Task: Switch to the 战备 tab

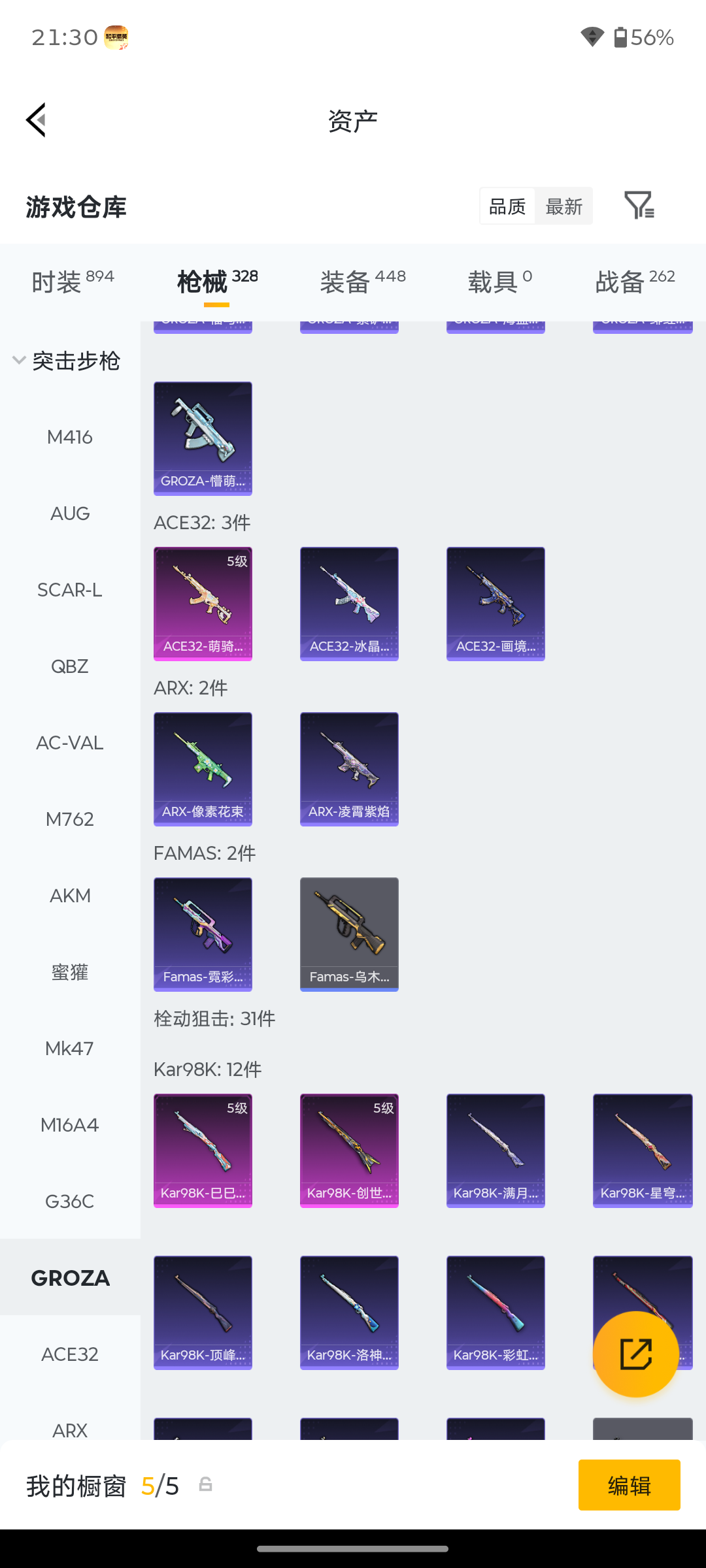Action: [635, 282]
